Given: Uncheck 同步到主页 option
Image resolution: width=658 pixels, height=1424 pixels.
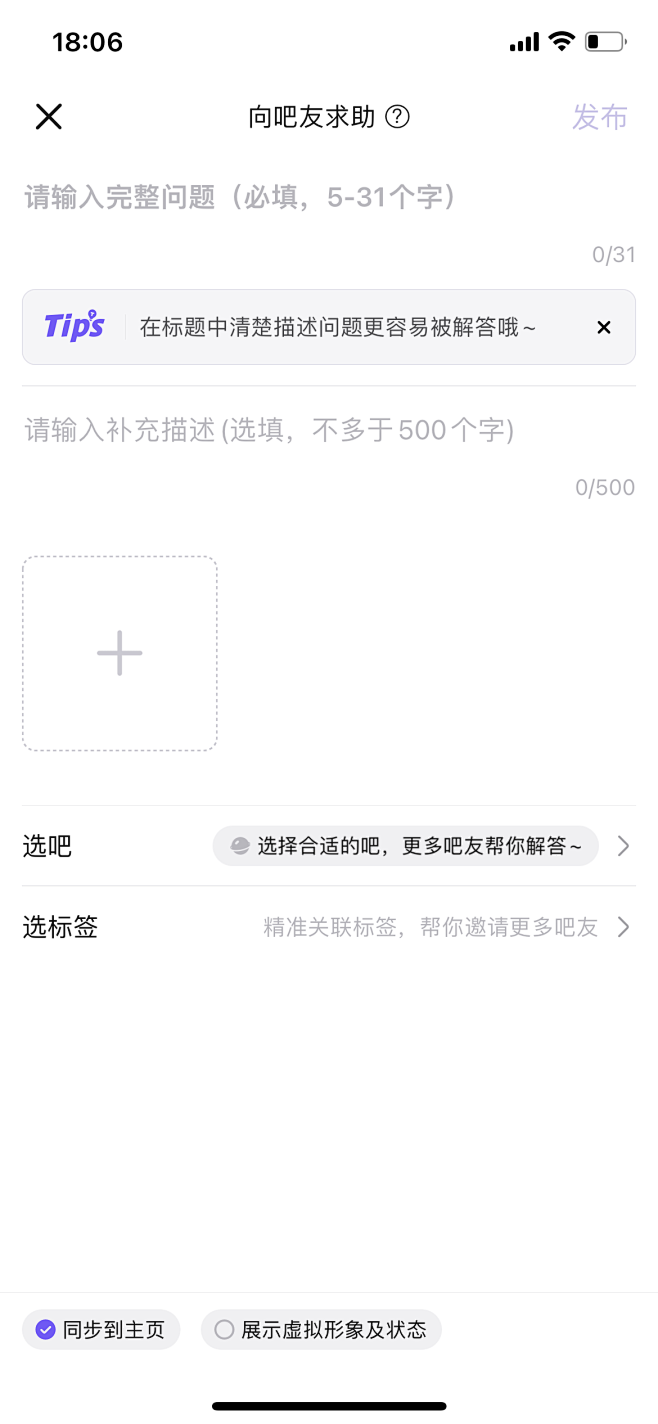Looking at the screenshot, I should [100, 1330].
